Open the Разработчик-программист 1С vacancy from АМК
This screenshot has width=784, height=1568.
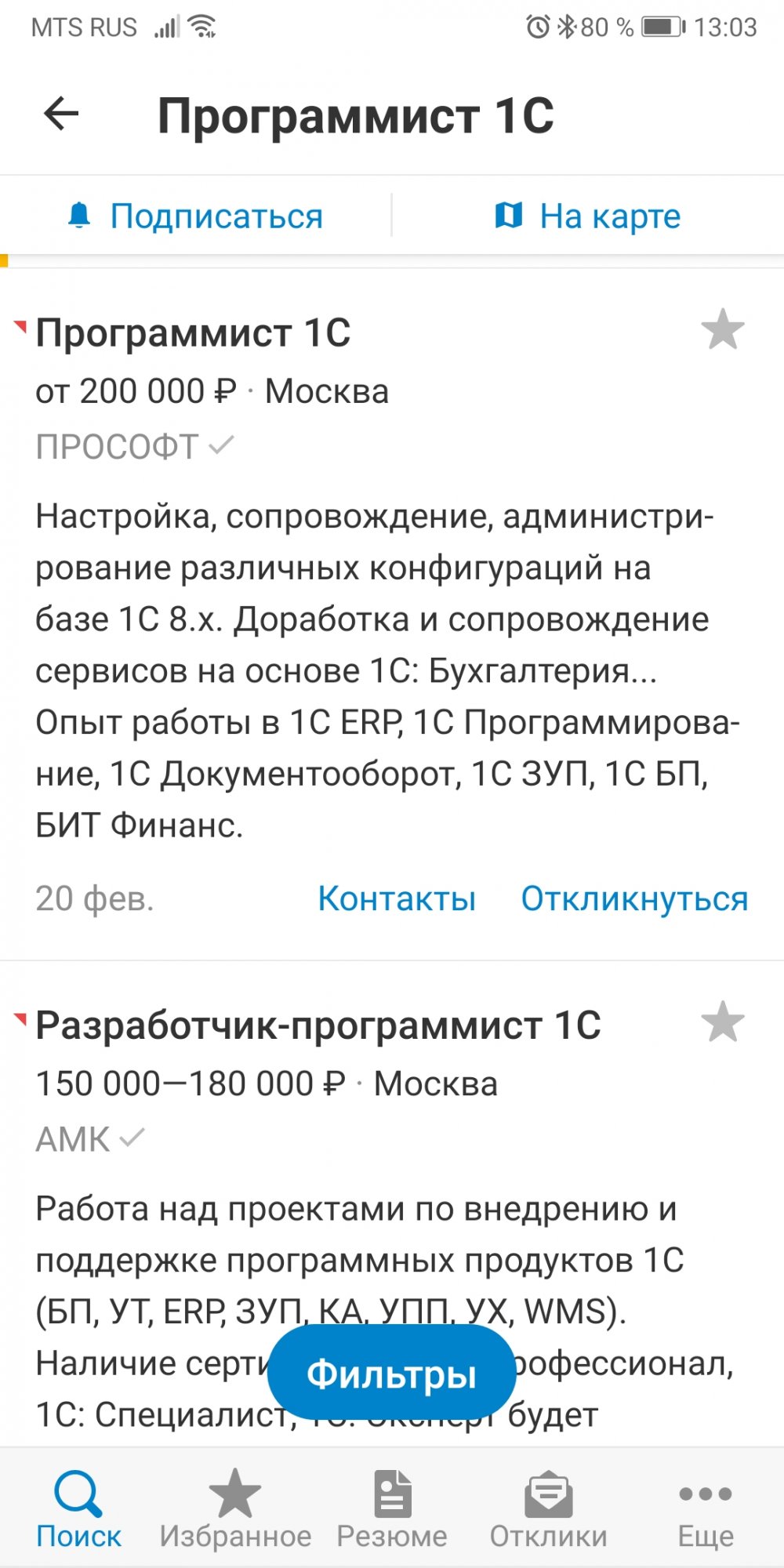tap(318, 1025)
